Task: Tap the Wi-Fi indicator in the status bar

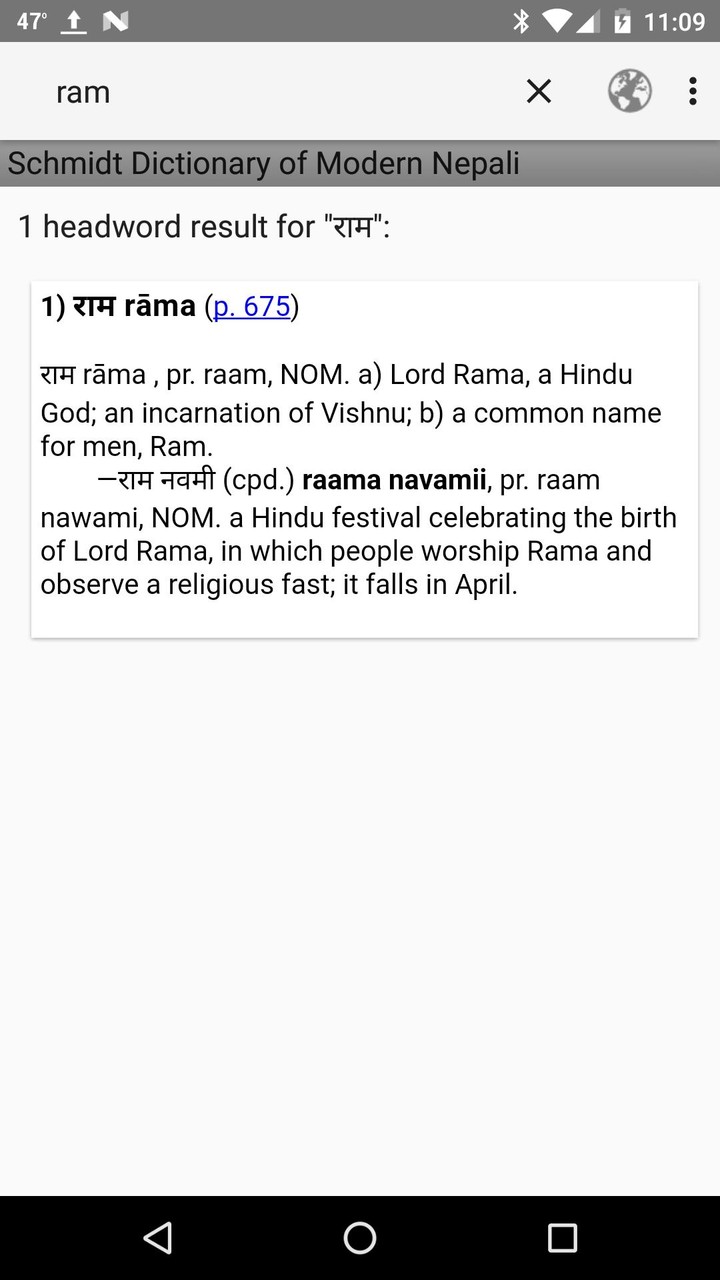Action: pos(556,20)
